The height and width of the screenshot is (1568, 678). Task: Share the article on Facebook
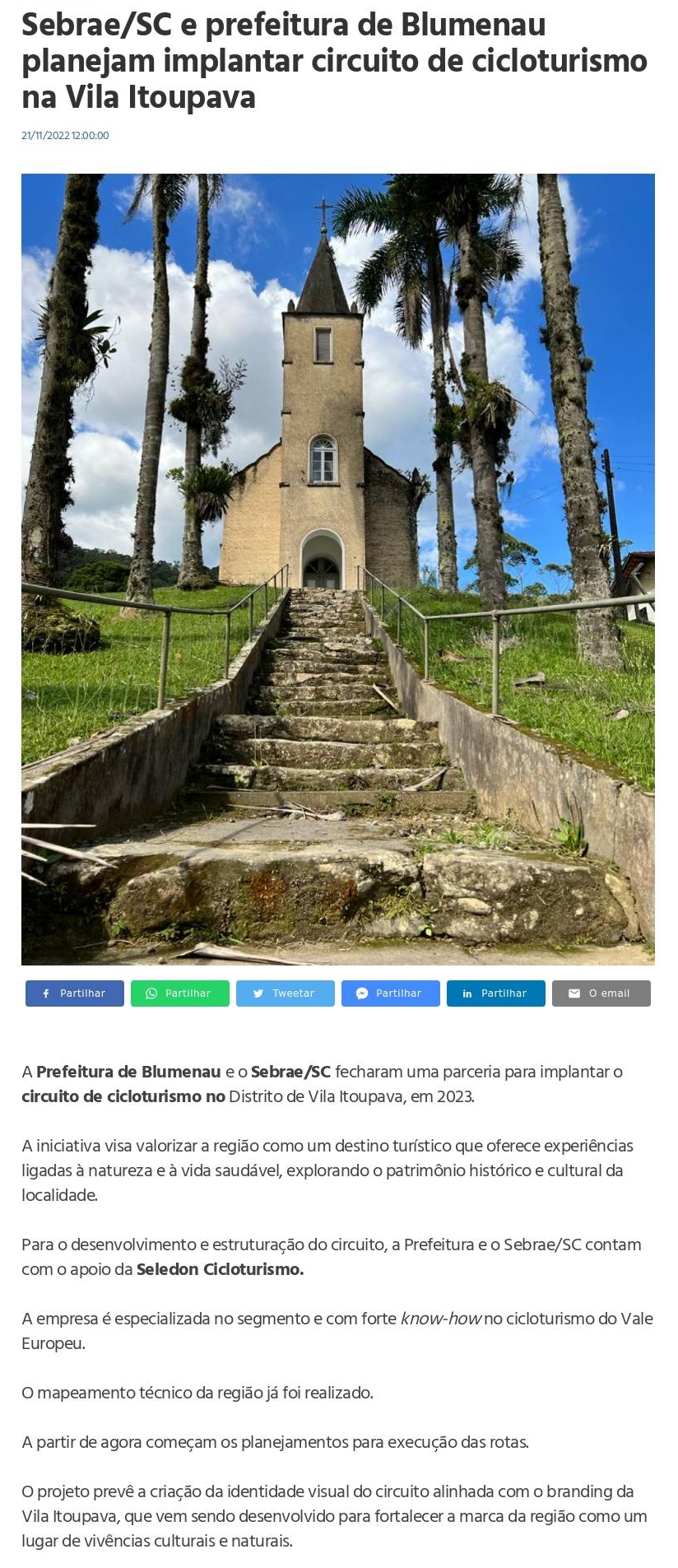click(x=75, y=993)
